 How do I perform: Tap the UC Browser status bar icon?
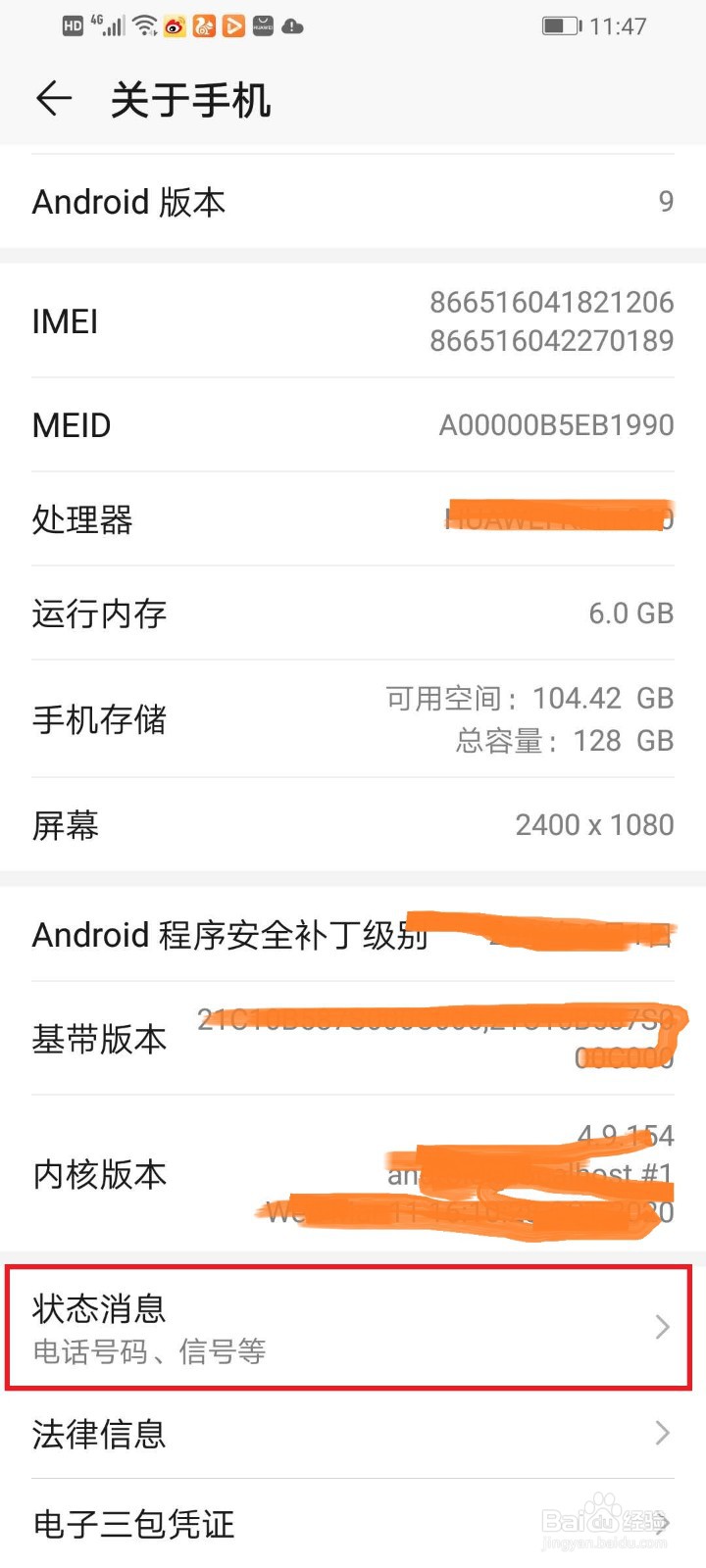coord(204,26)
